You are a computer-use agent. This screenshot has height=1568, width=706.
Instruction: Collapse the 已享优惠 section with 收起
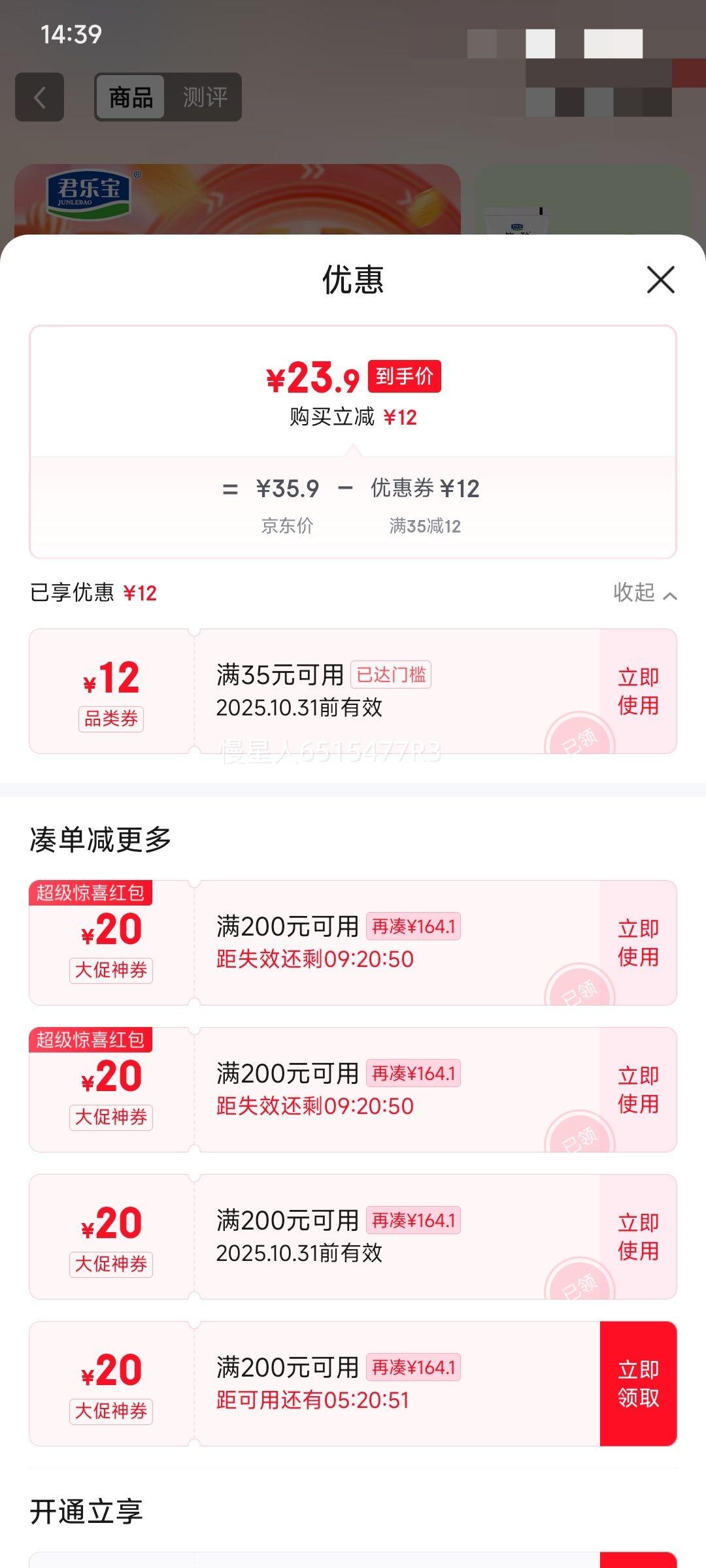644,593
